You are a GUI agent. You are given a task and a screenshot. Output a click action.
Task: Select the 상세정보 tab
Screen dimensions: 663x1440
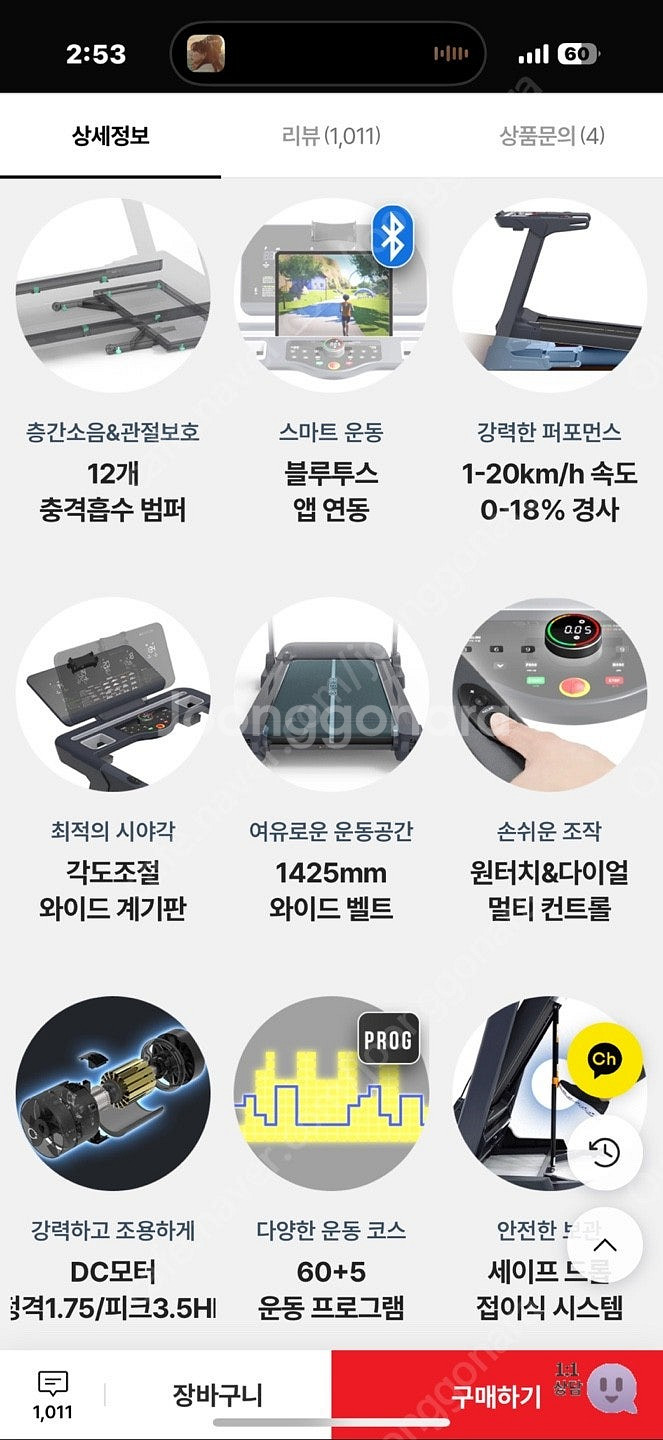(x=110, y=136)
